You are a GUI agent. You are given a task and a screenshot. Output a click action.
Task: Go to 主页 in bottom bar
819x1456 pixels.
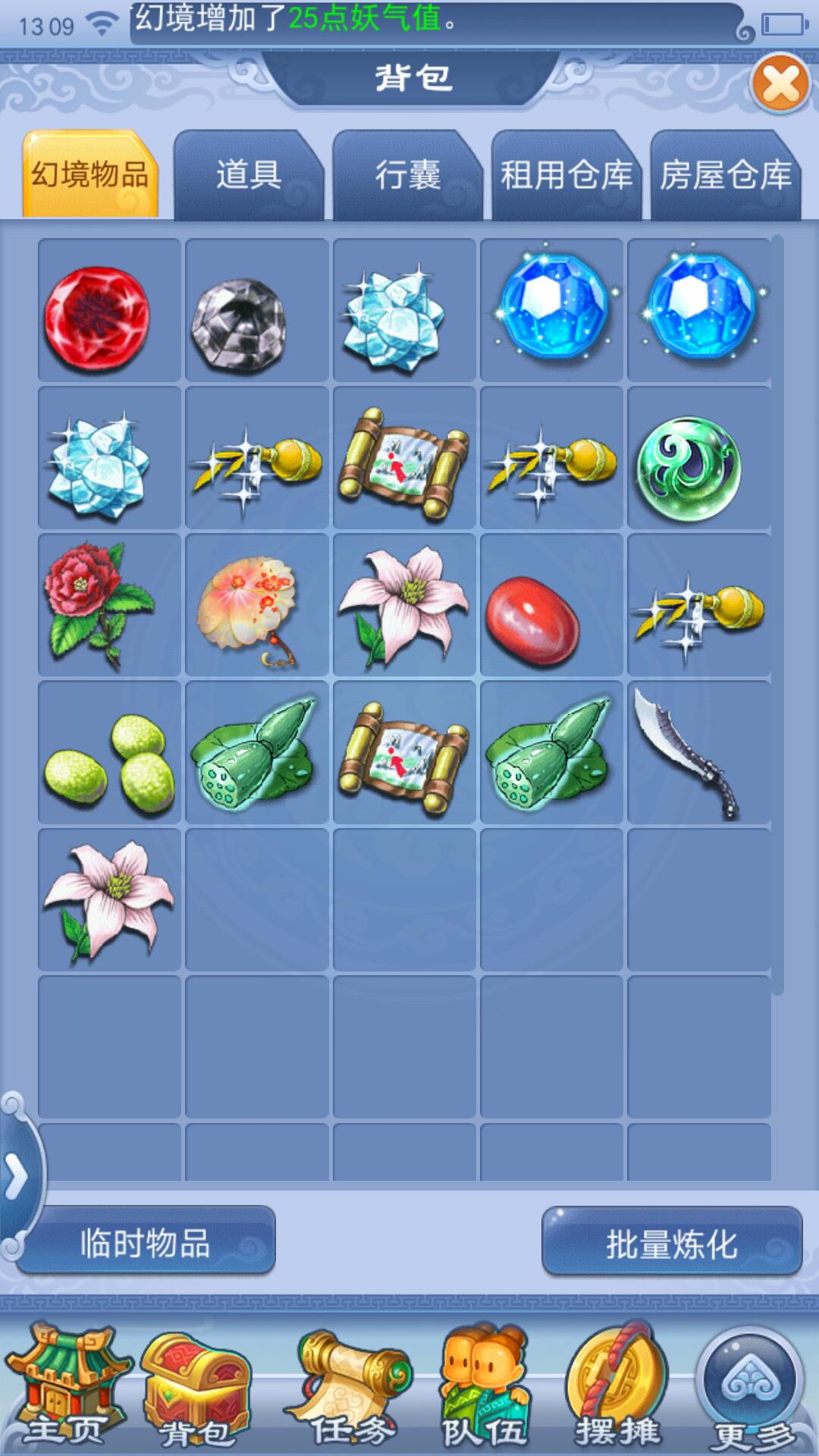64,1387
